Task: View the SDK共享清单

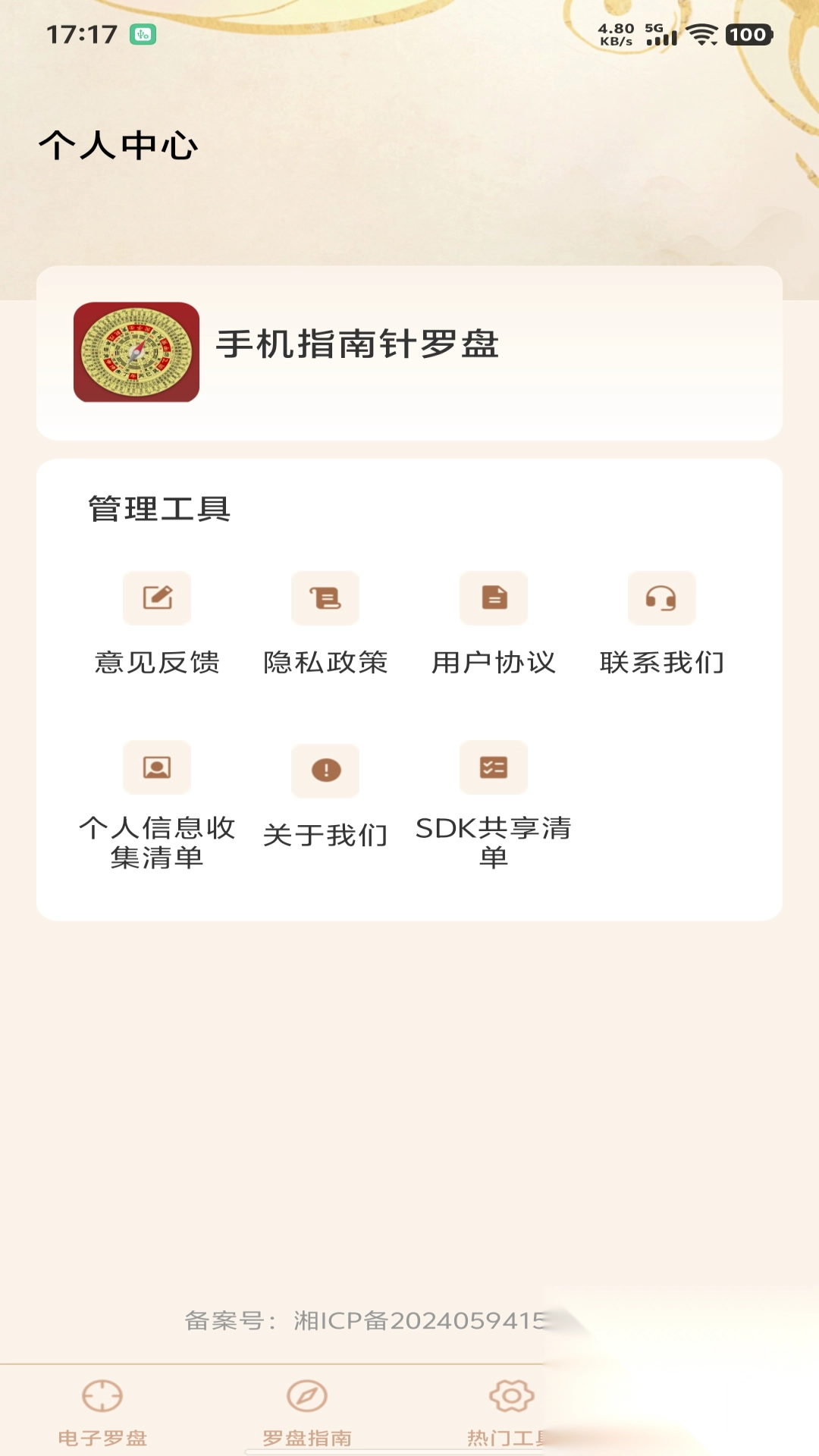Action: [x=494, y=805]
